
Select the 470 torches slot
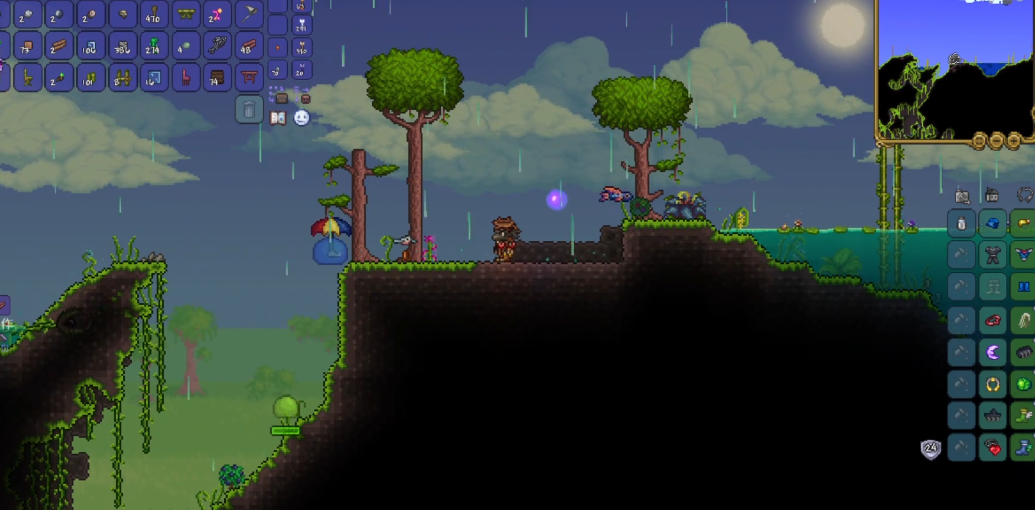pos(153,14)
